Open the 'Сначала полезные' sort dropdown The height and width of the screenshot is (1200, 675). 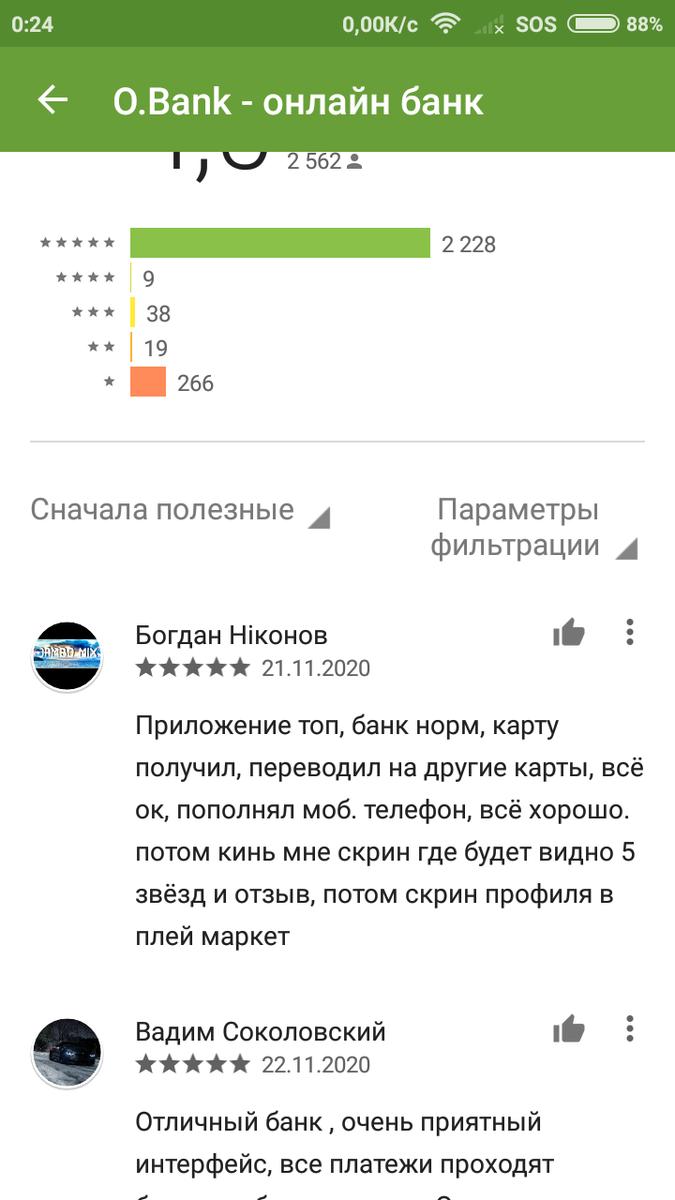tap(180, 510)
